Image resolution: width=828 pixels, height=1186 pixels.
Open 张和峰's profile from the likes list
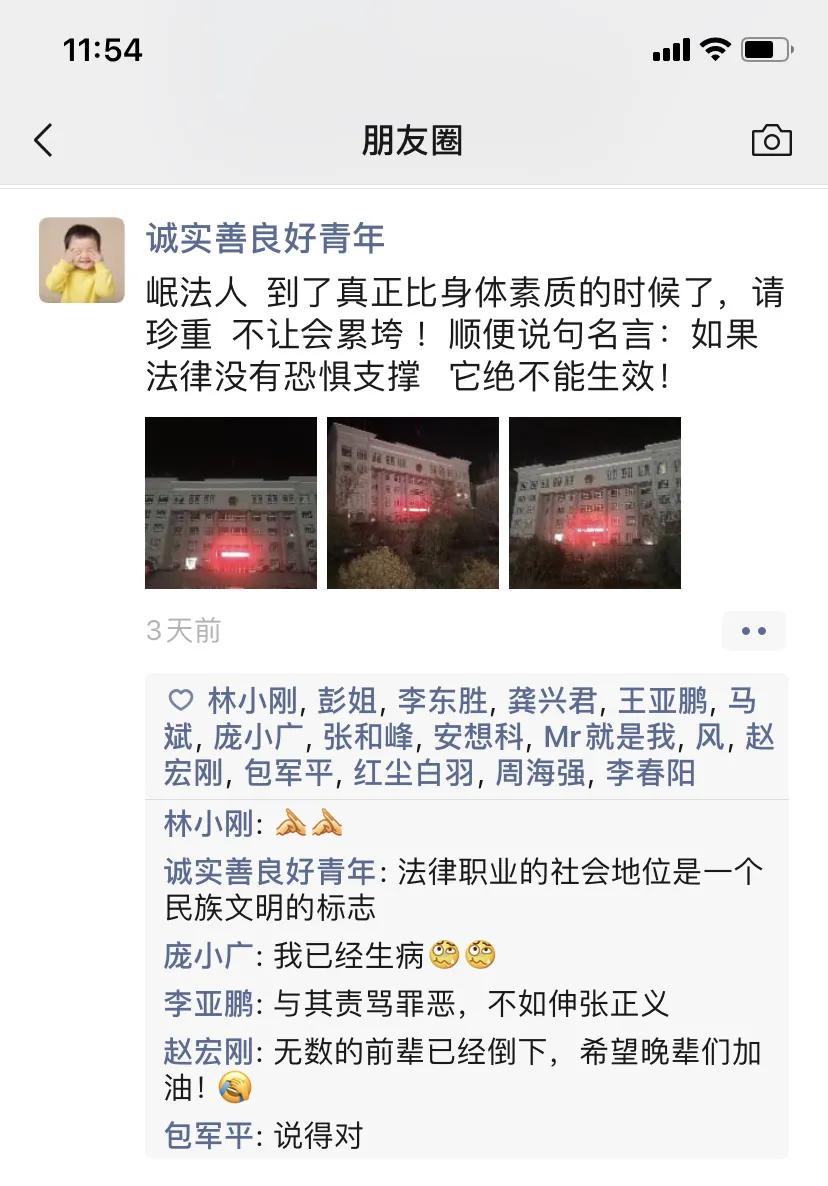pyautogui.click(x=368, y=737)
